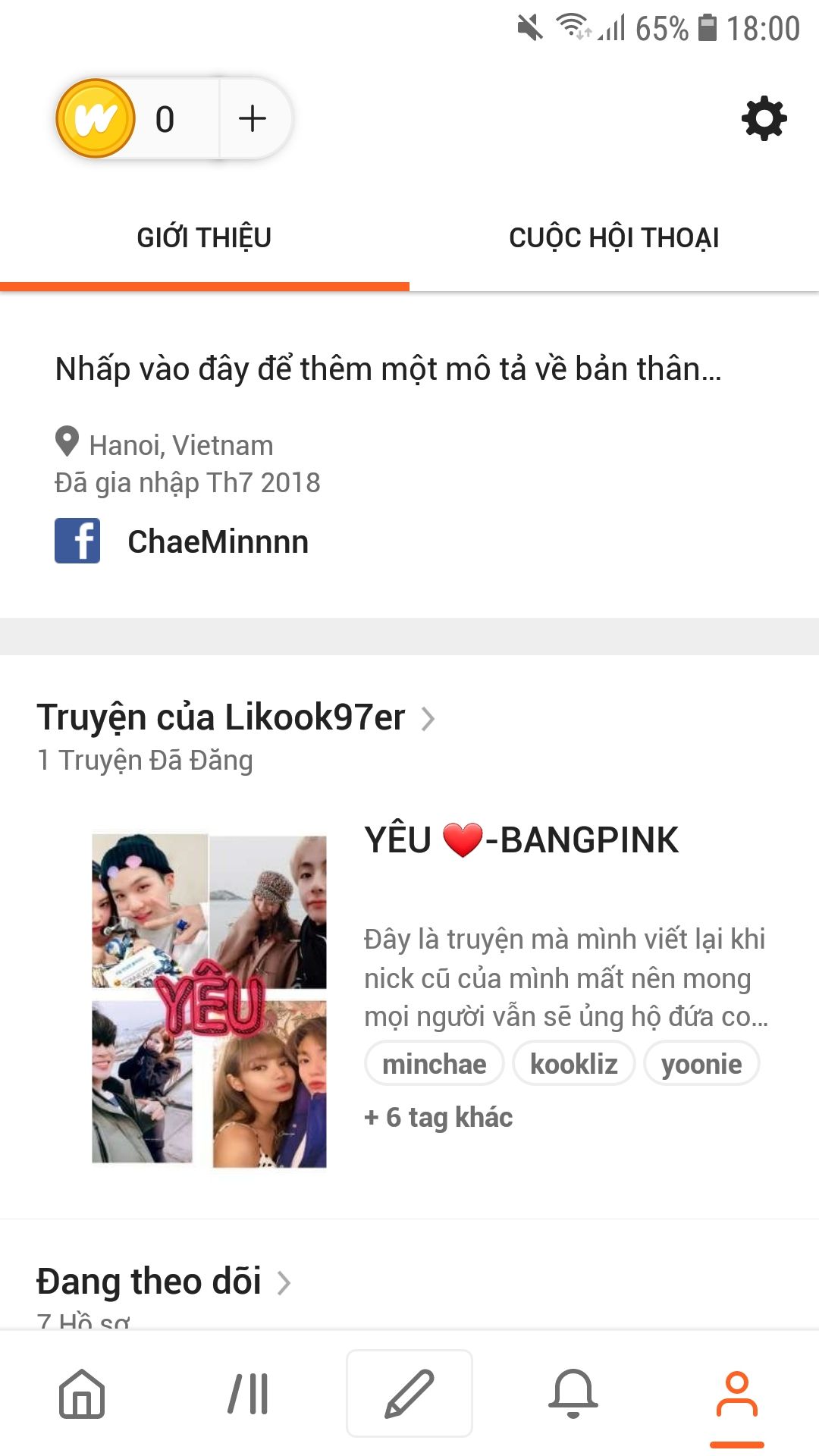This screenshot has height=1456, width=819.
Task: Open the library tab
Action: click(x=248, y=1394)
